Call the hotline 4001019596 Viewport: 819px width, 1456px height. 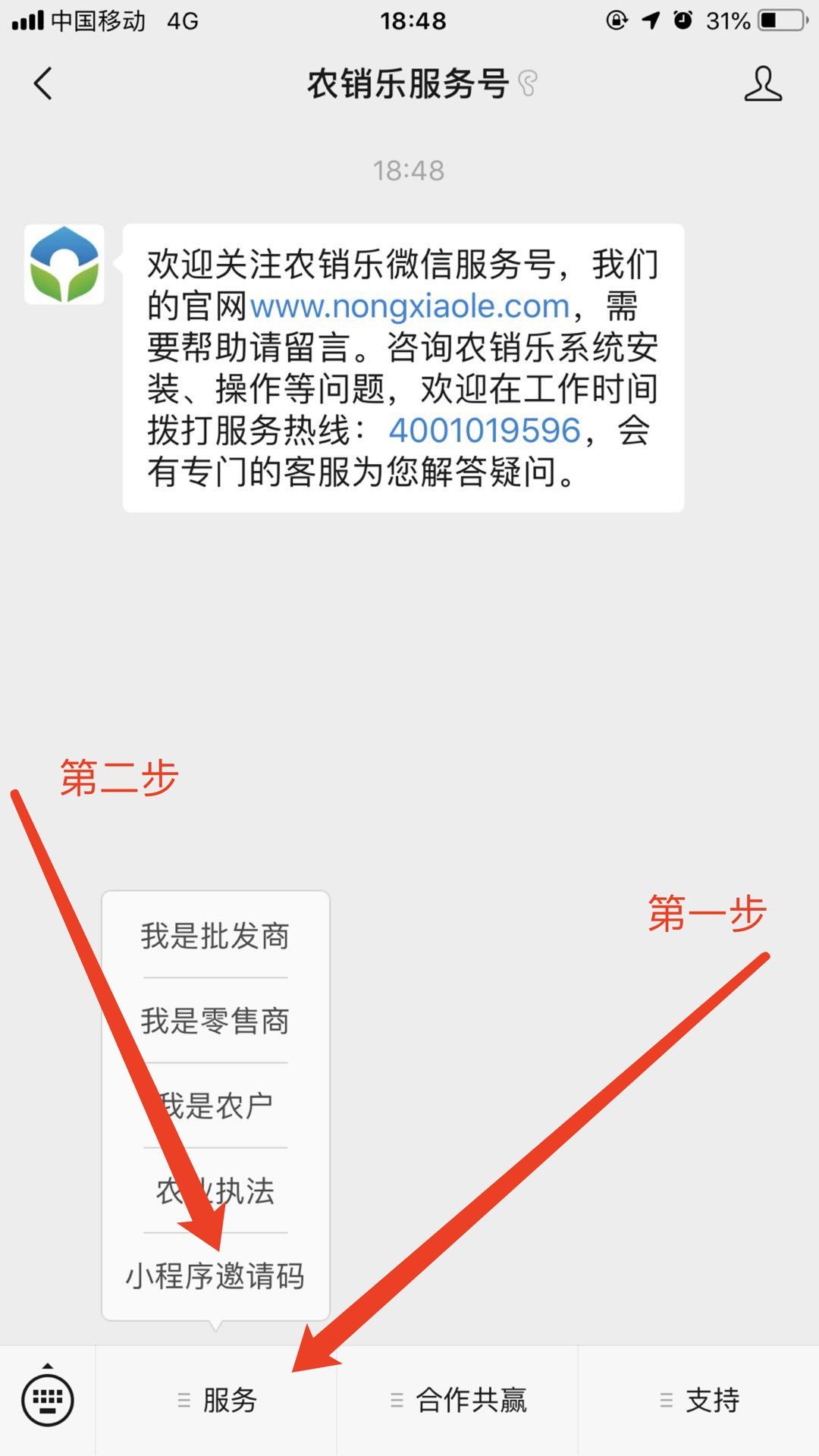click(x=485, y=431)
